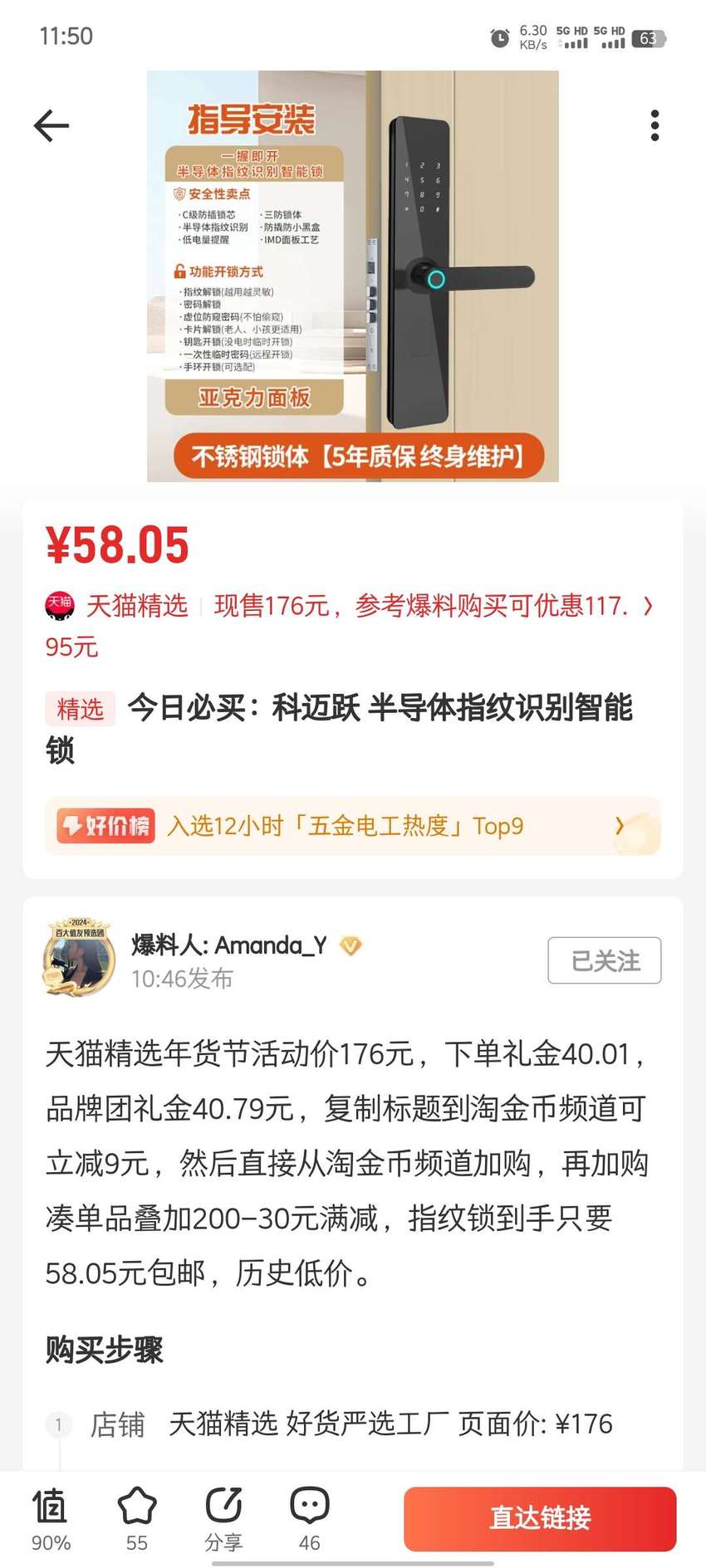View the smart lock product image
706x1568 pixels.
pyautogui.click(x=353, y=276)
